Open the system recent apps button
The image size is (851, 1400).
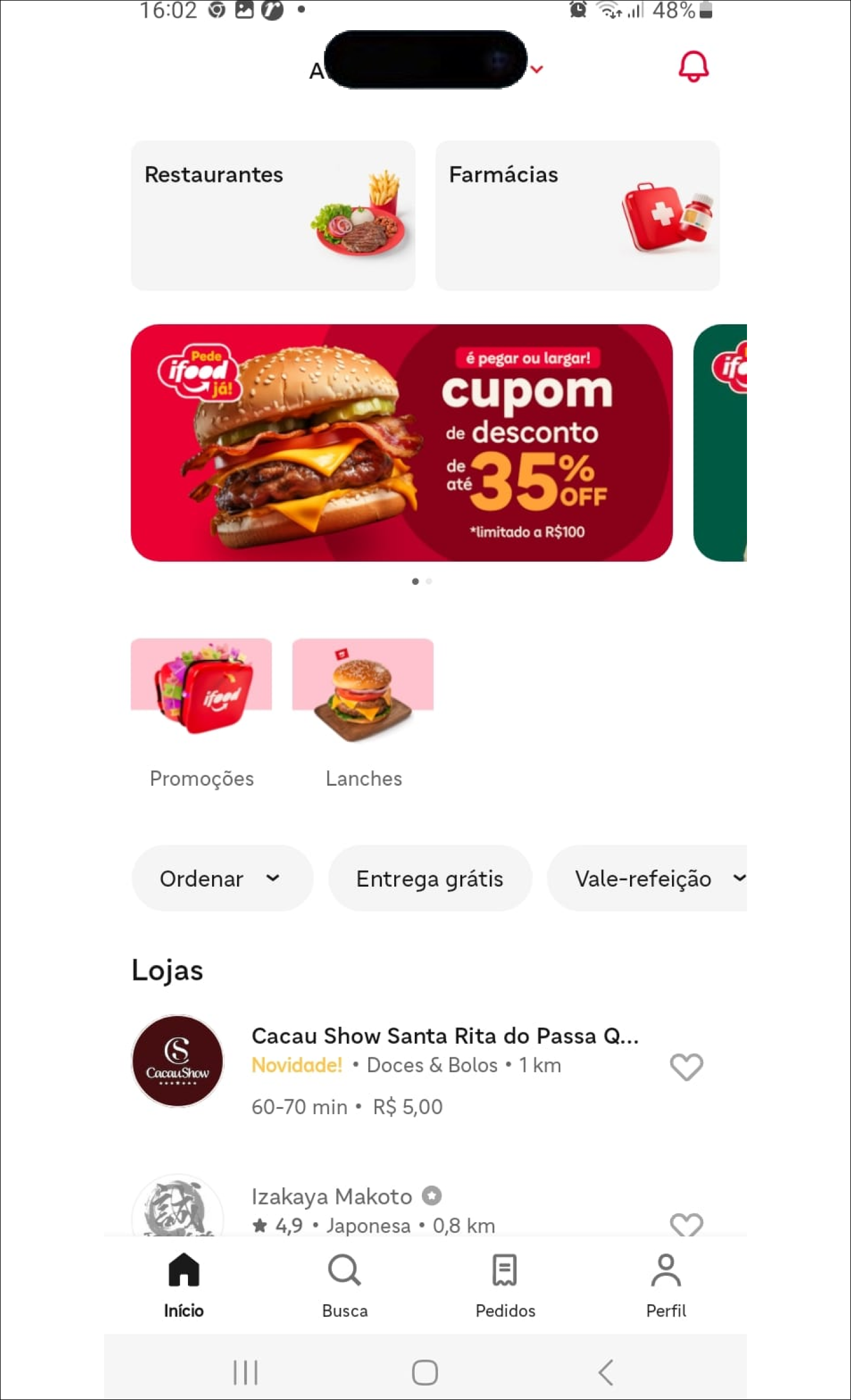(x=245, y=1372)
